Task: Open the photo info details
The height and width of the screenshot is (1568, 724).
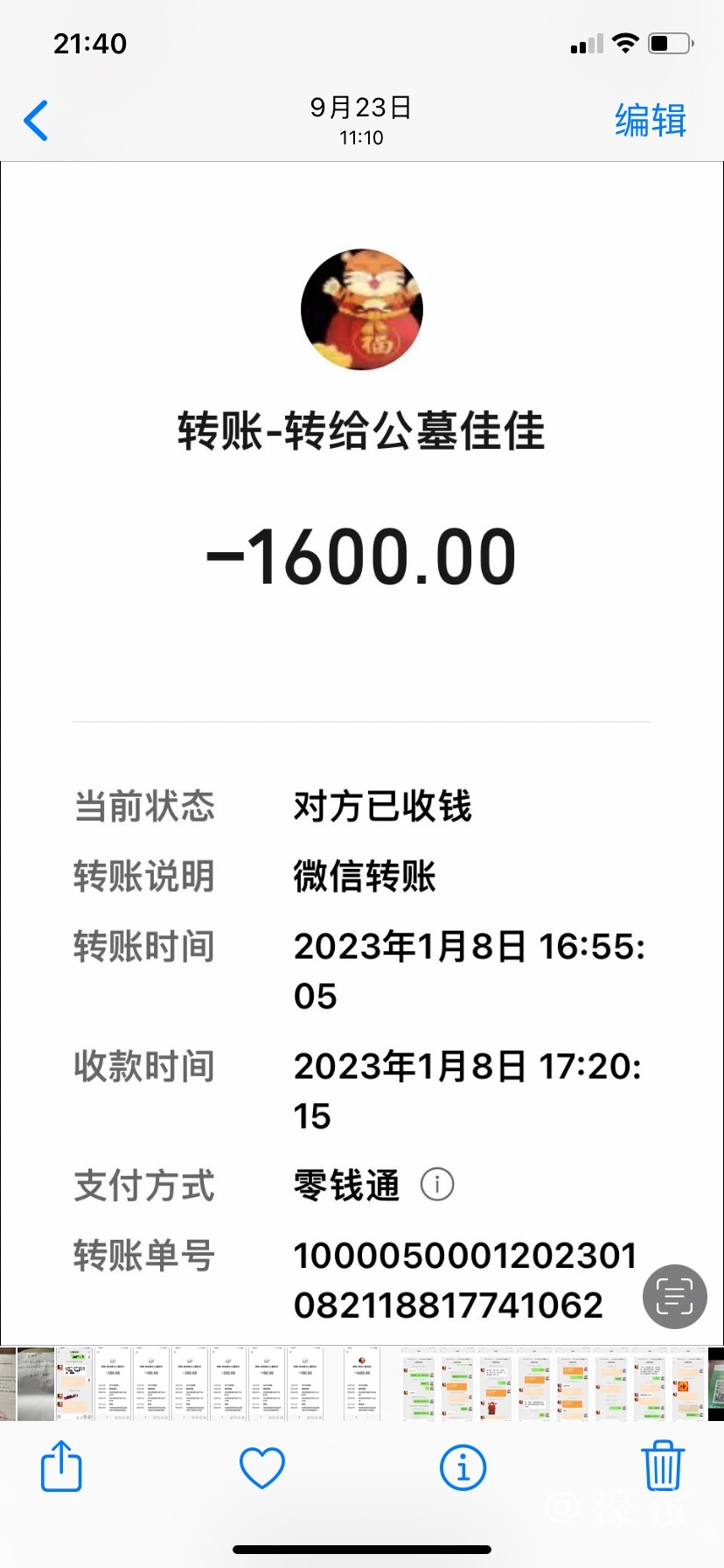Action: tap(463, 1467)
